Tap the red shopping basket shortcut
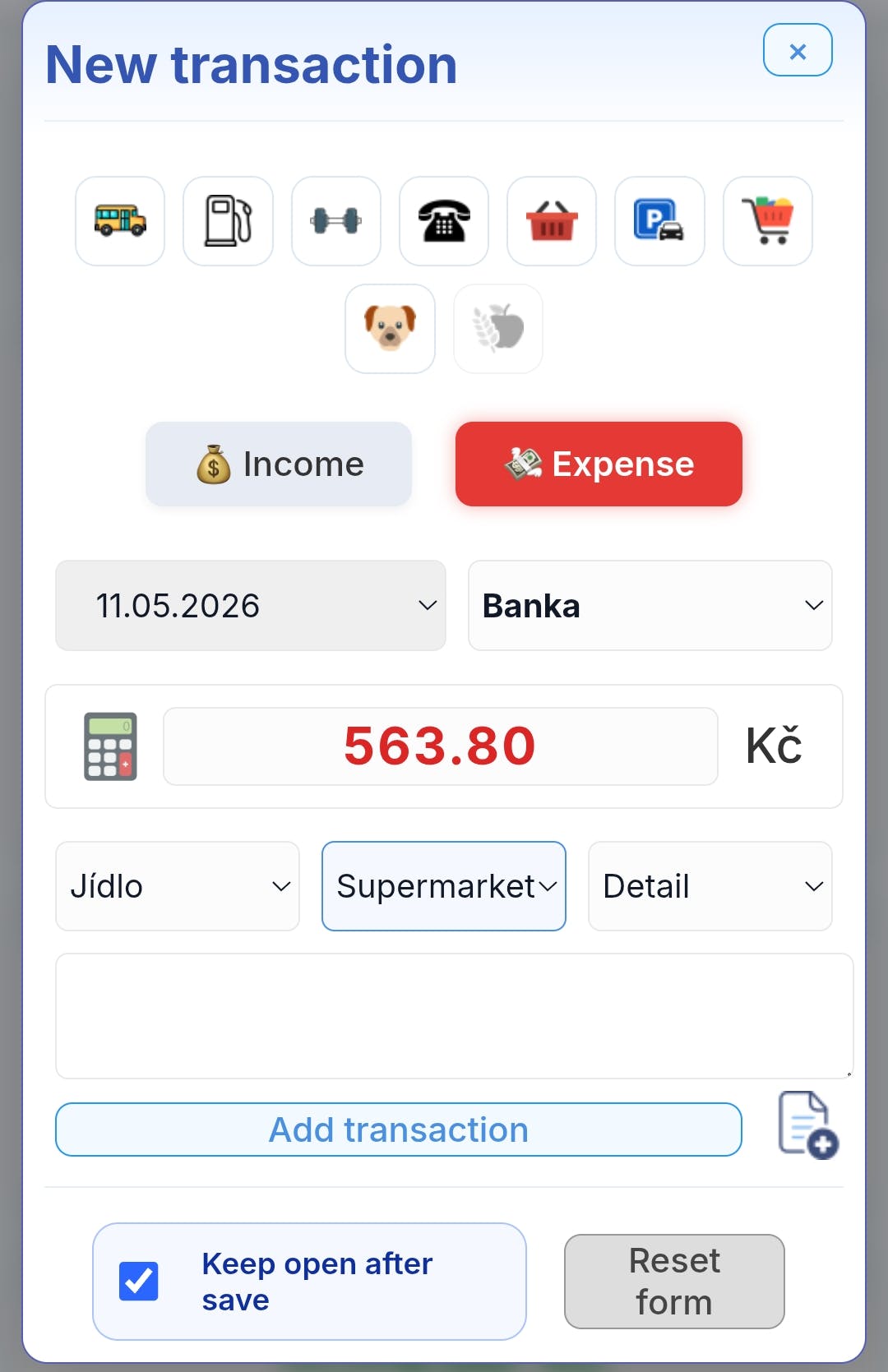 [552, 221]
